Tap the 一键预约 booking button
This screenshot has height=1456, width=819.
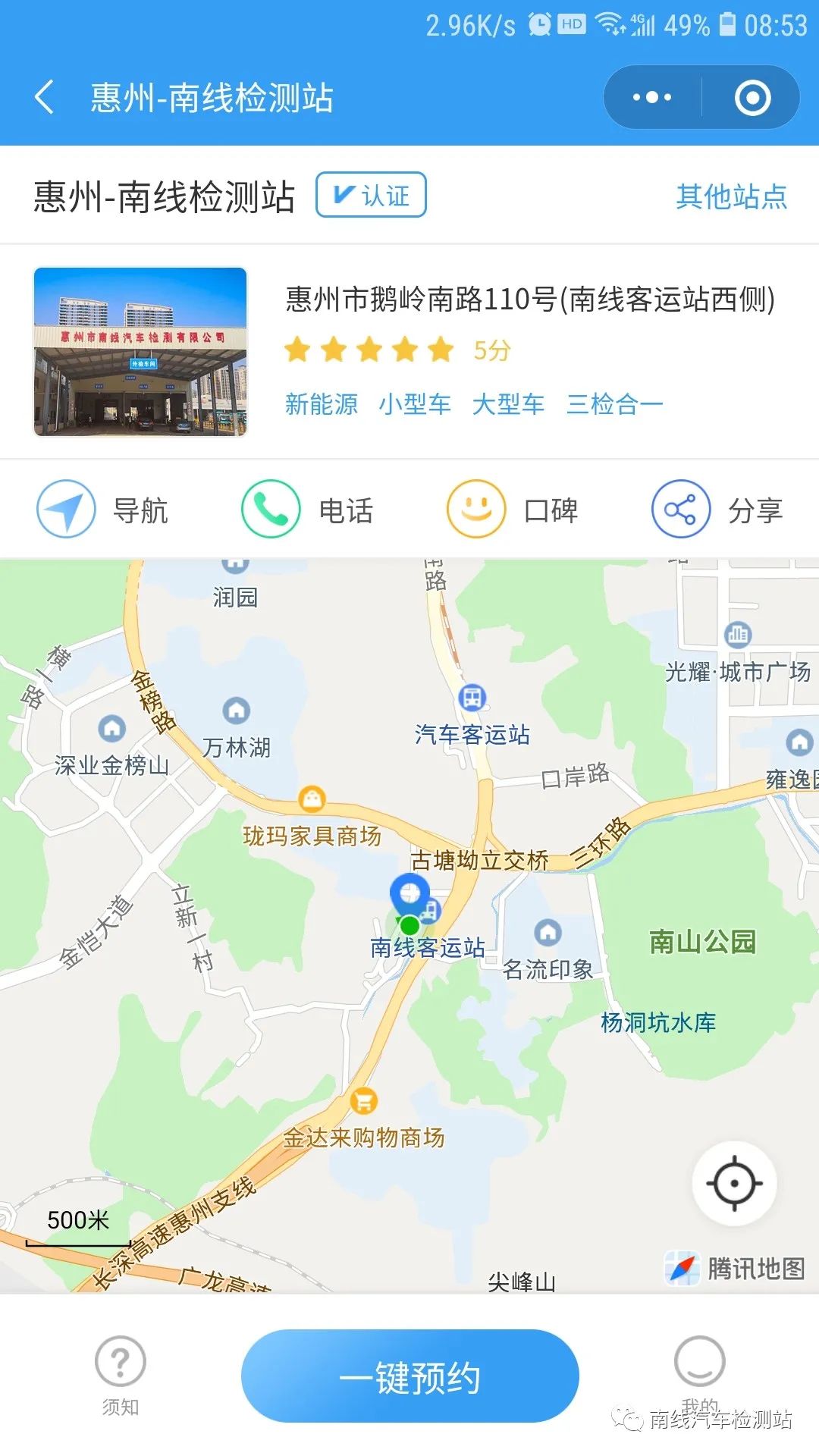(x=409, y=1376)
